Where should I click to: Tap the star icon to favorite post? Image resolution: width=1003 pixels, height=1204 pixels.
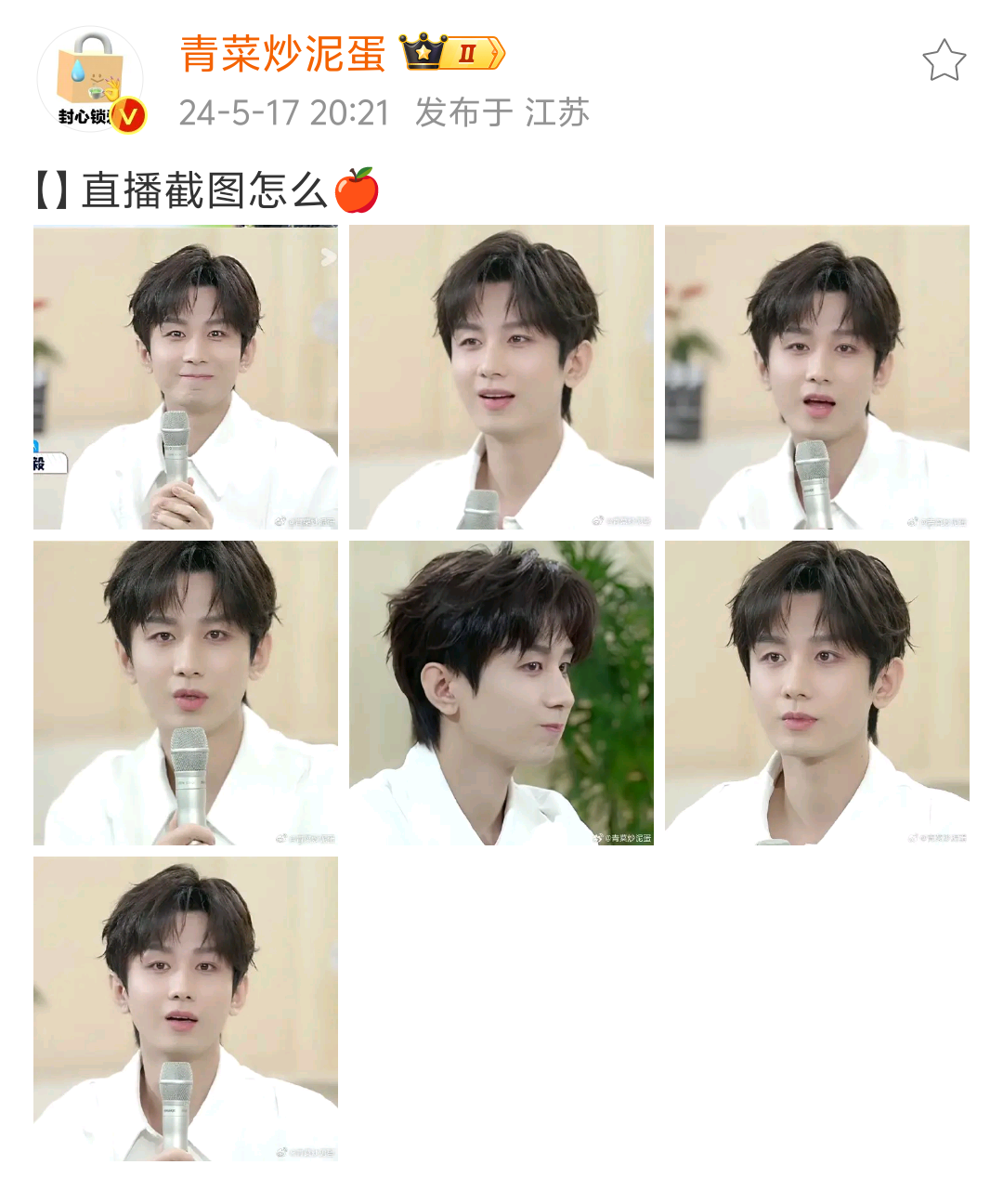click(x=944, y=61)
